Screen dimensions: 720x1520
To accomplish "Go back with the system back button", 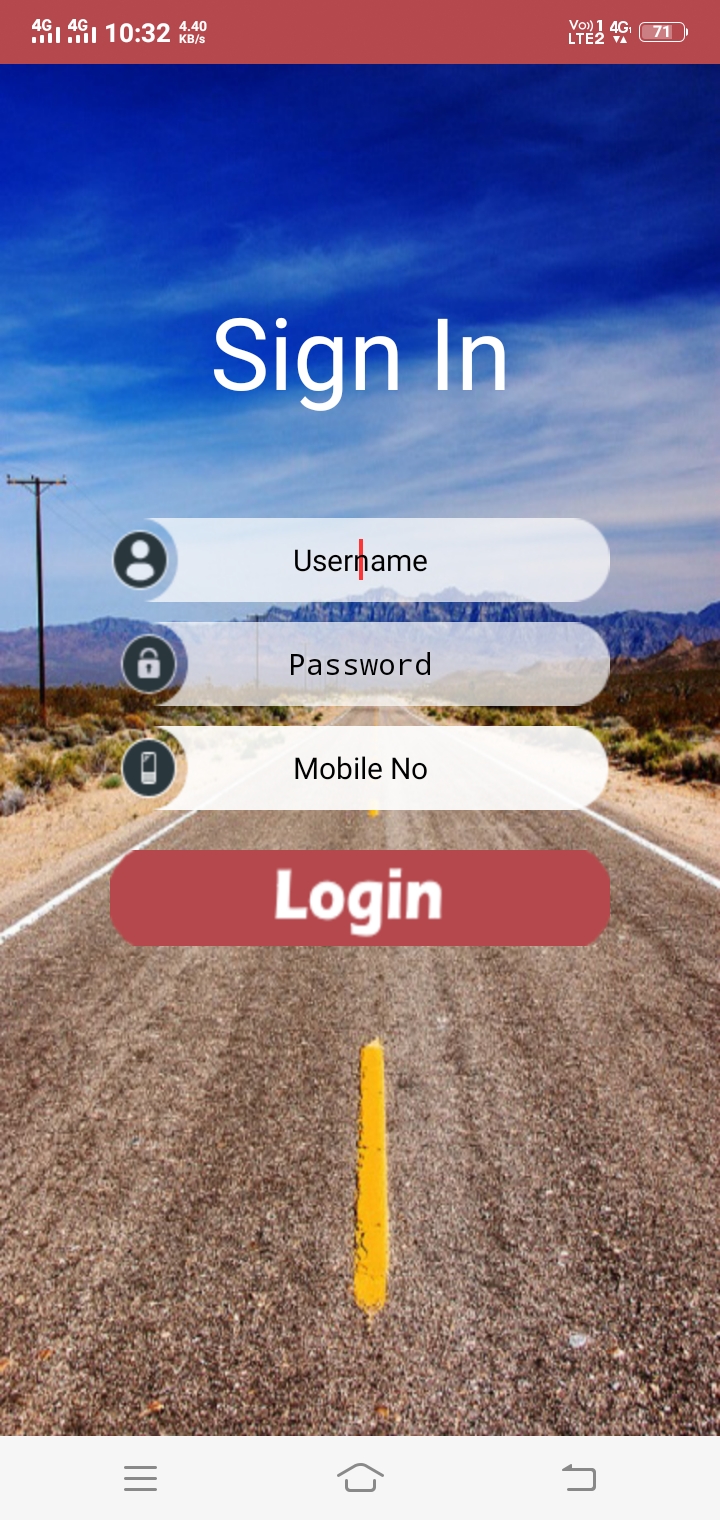I will coord(578,1477).
